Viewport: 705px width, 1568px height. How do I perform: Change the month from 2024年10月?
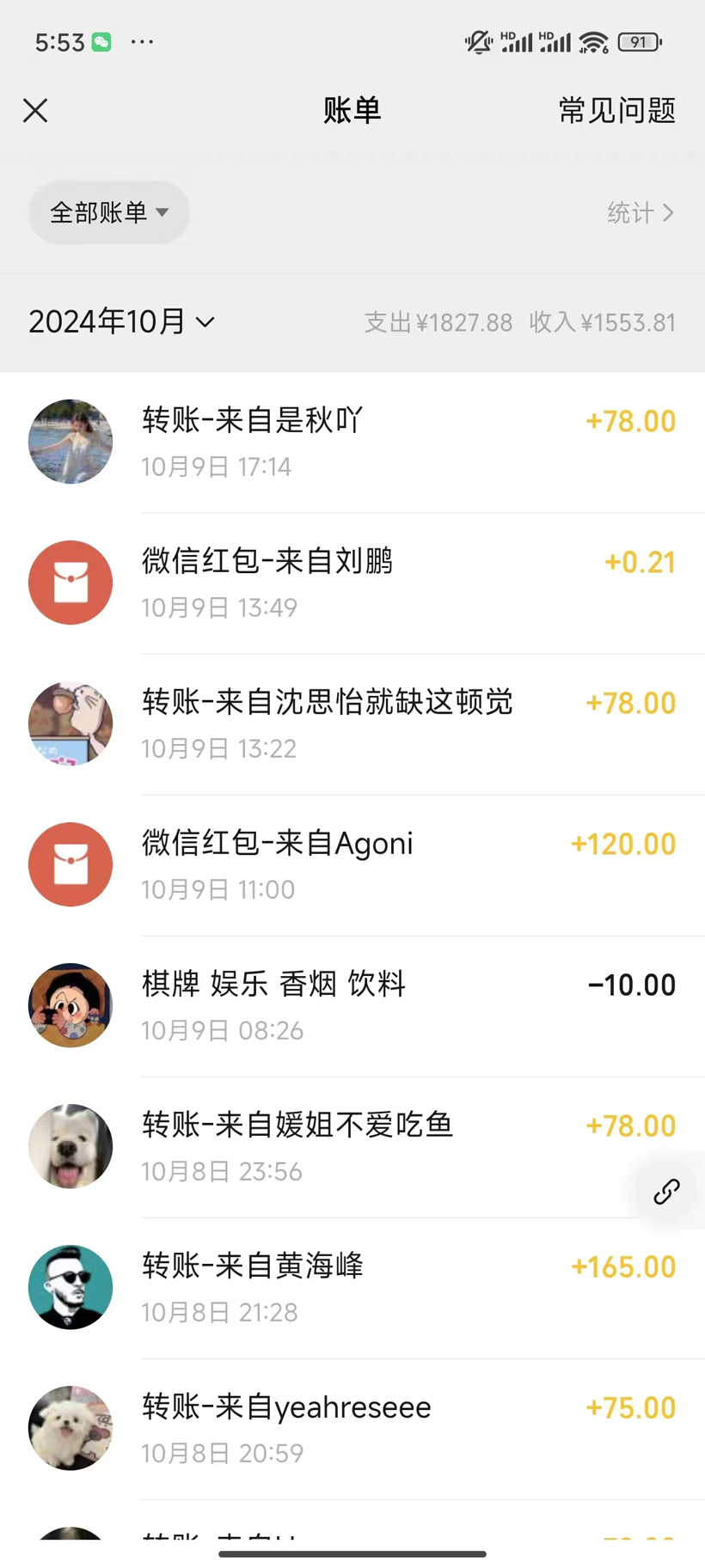(121, 321)
